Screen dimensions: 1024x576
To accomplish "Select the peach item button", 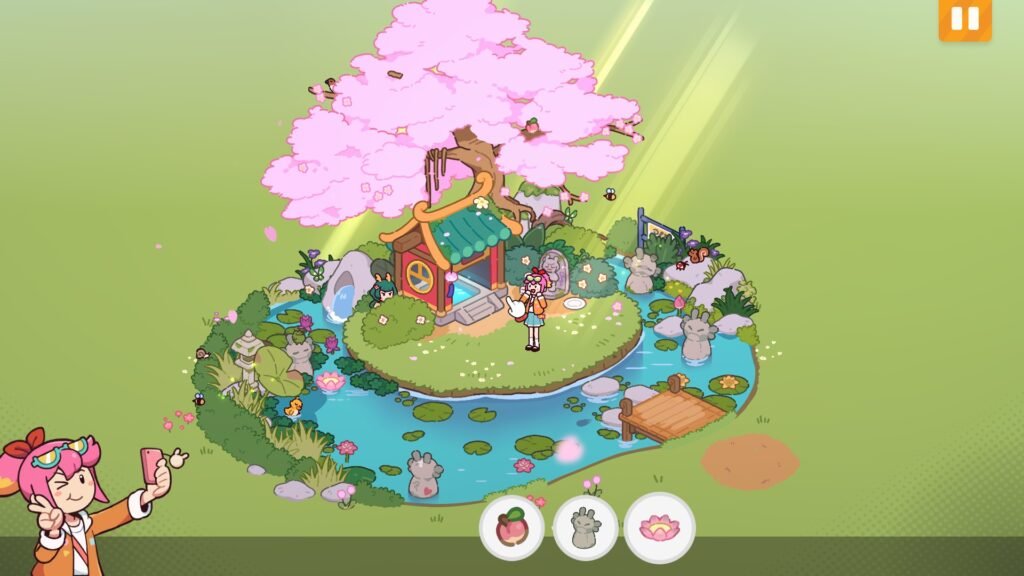I will pos(512,527).
